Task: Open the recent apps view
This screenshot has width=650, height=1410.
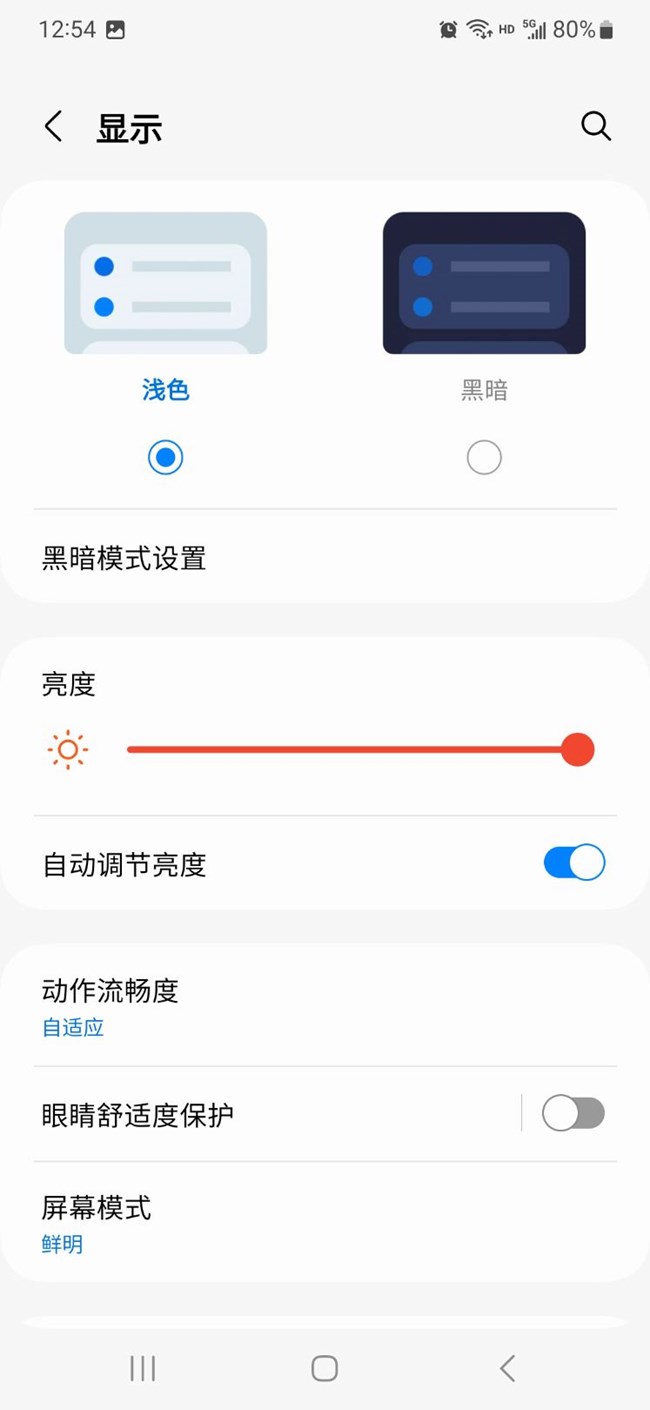Action: click(143, 1368)
